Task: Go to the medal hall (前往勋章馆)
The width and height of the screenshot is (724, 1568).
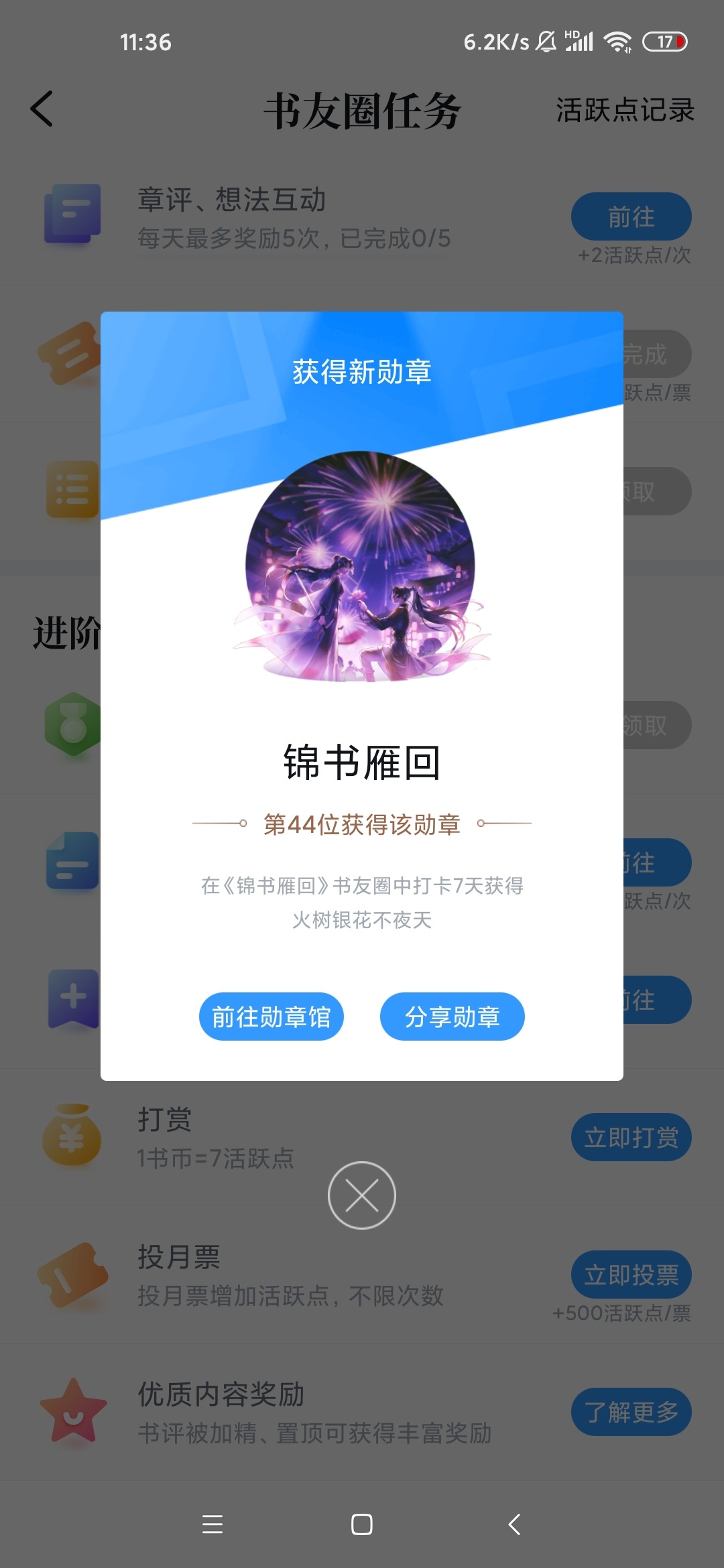Action: (271, 1017)
